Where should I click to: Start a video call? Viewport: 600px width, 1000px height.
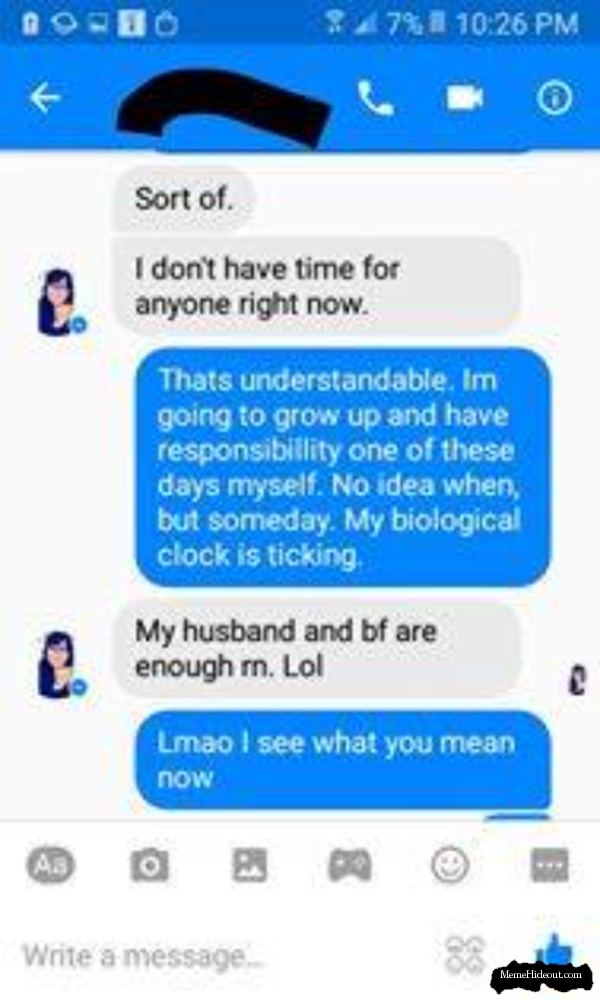[x=464, y=98]
